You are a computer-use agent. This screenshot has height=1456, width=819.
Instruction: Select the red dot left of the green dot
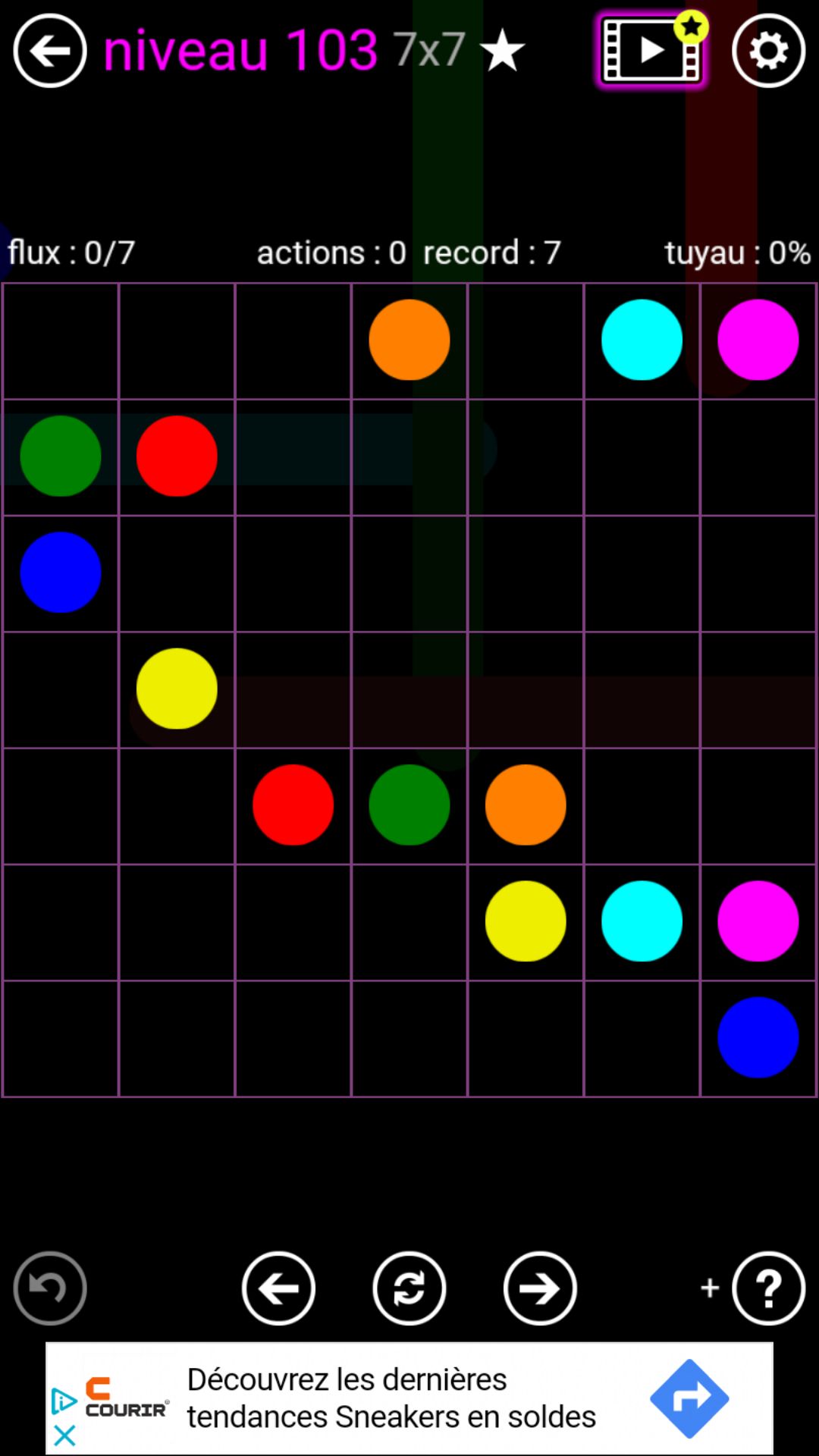click(x=293, y=805)
